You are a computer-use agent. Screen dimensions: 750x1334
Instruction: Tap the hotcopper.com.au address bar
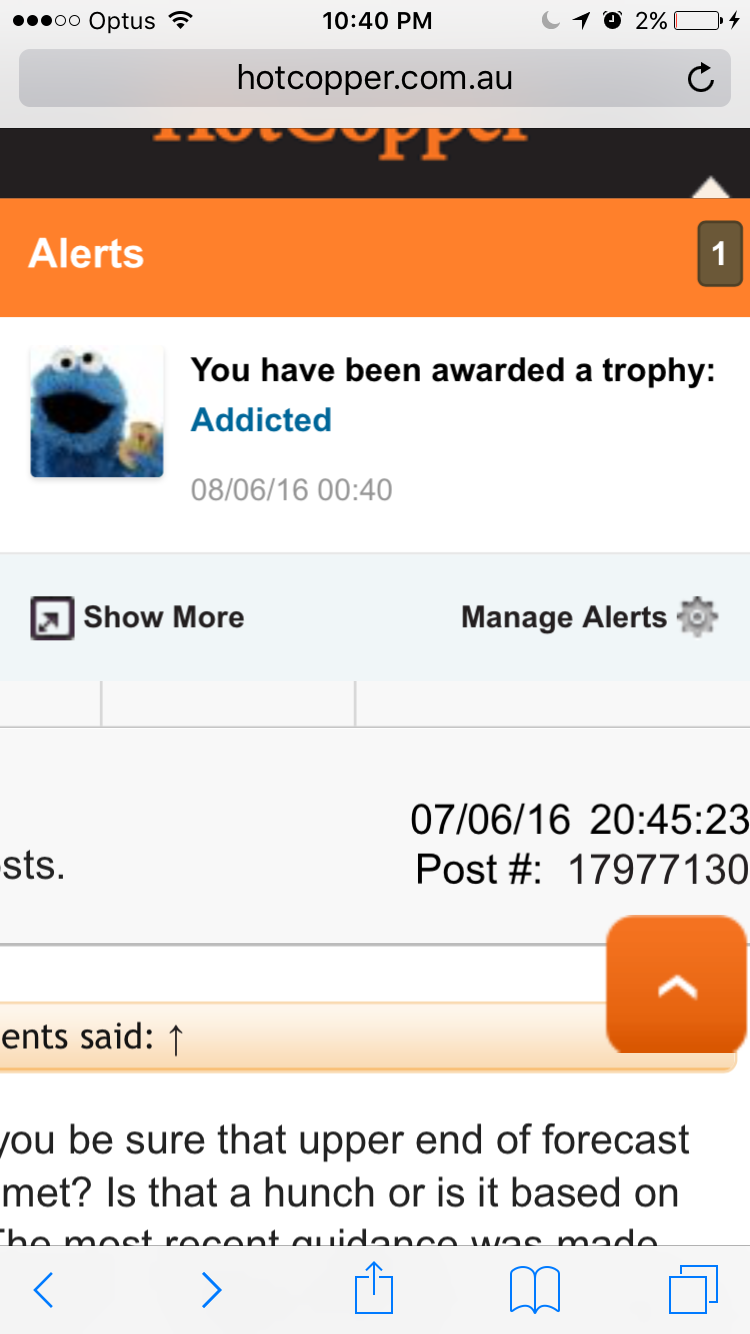[x=374, y=77]
